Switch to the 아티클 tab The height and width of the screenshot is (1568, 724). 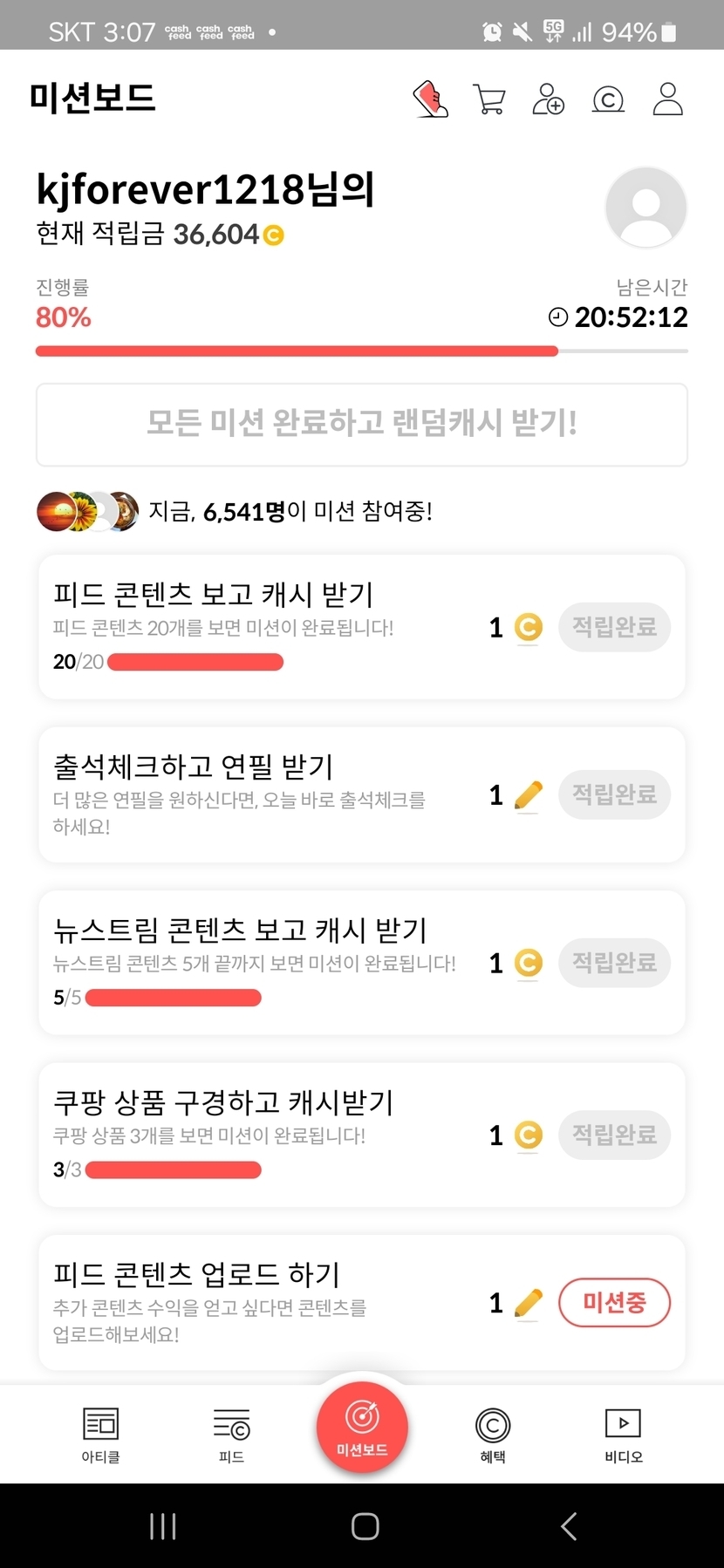tap(100, 1435)
